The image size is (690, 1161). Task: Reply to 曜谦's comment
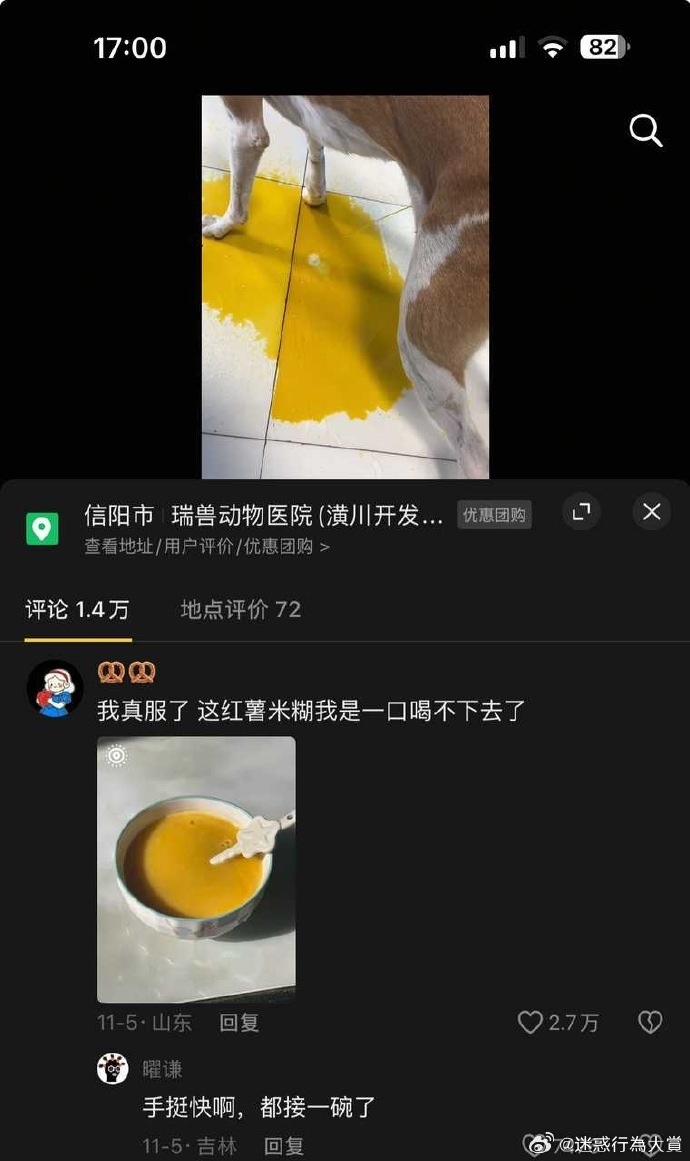284,1146
